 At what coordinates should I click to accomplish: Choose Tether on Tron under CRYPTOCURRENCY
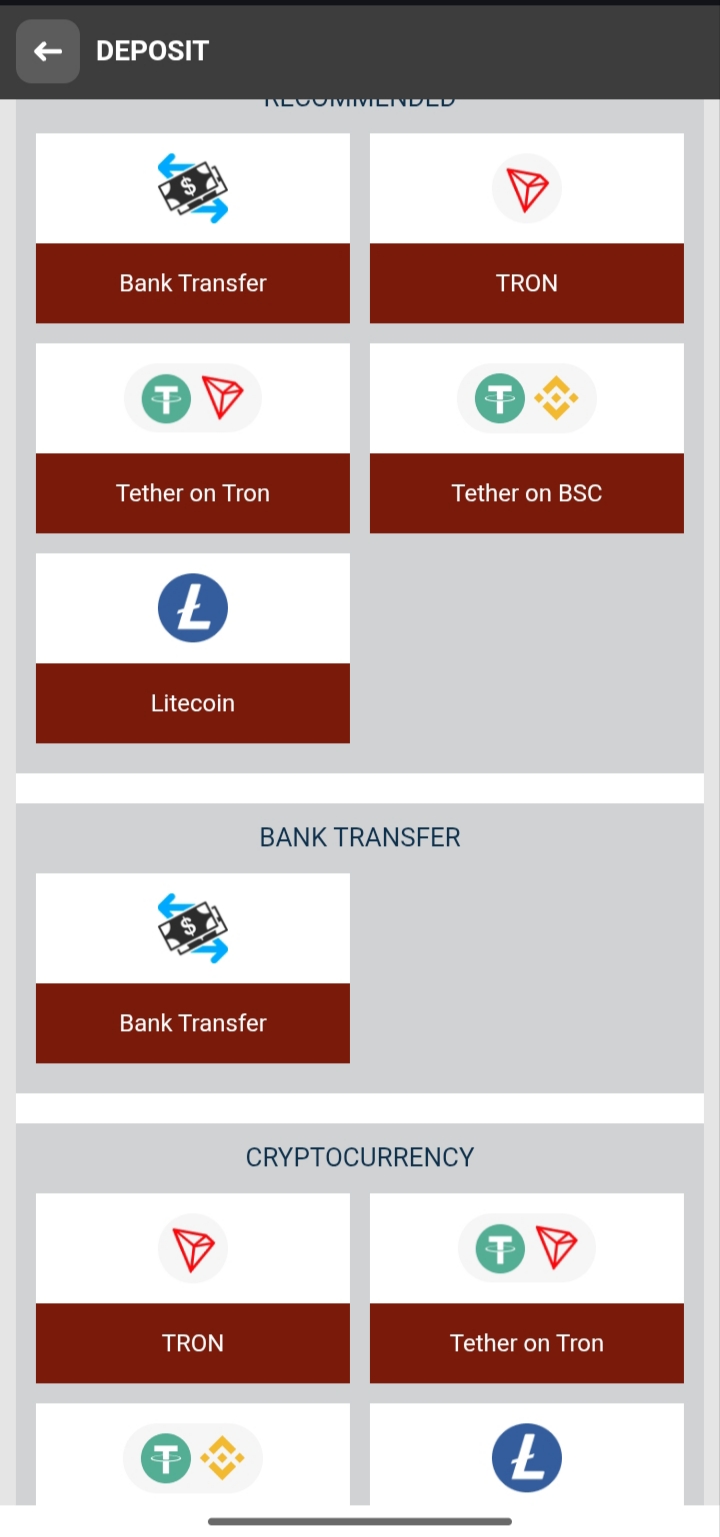[x=527, y=1288]
